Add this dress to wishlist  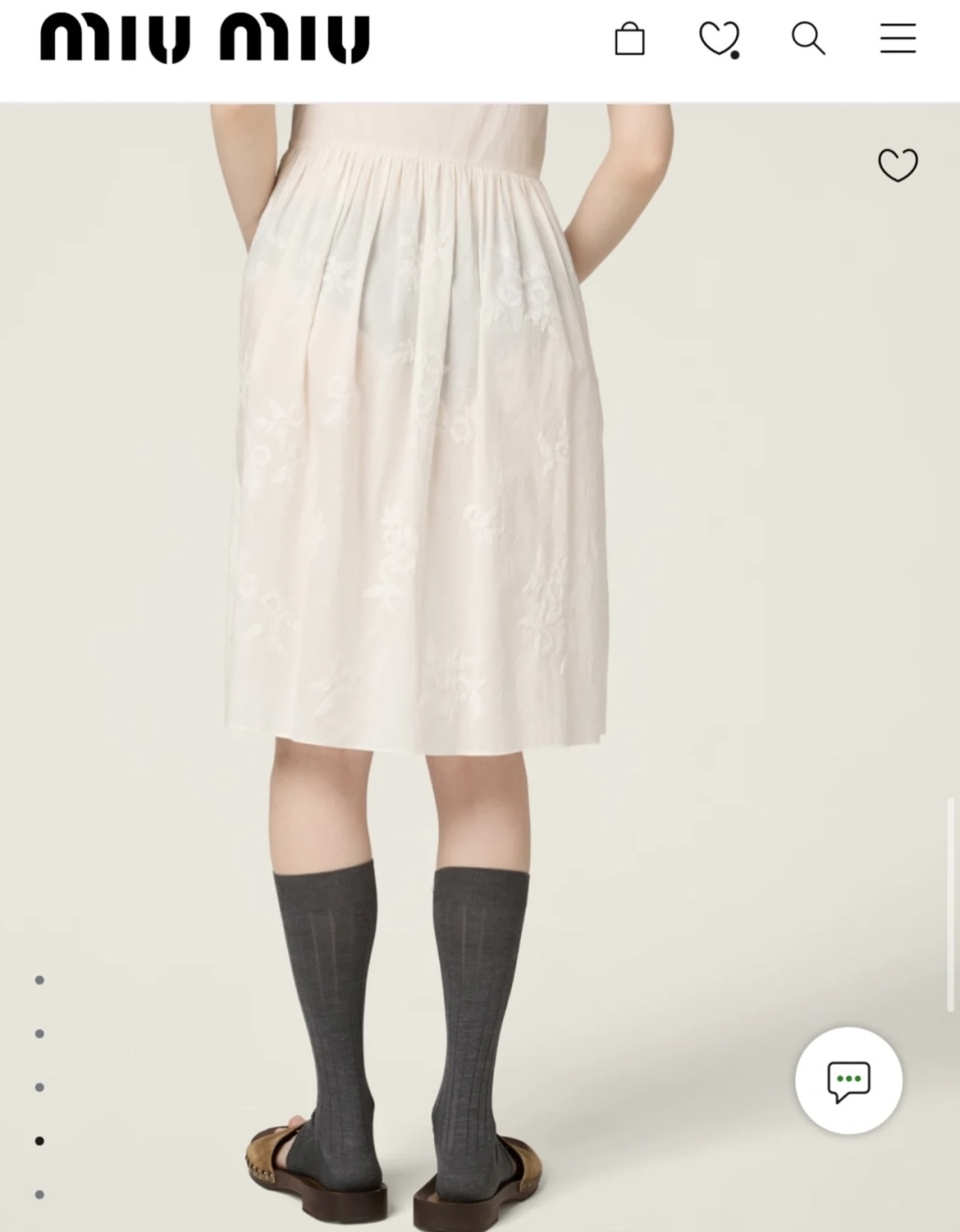pos(898,165)
